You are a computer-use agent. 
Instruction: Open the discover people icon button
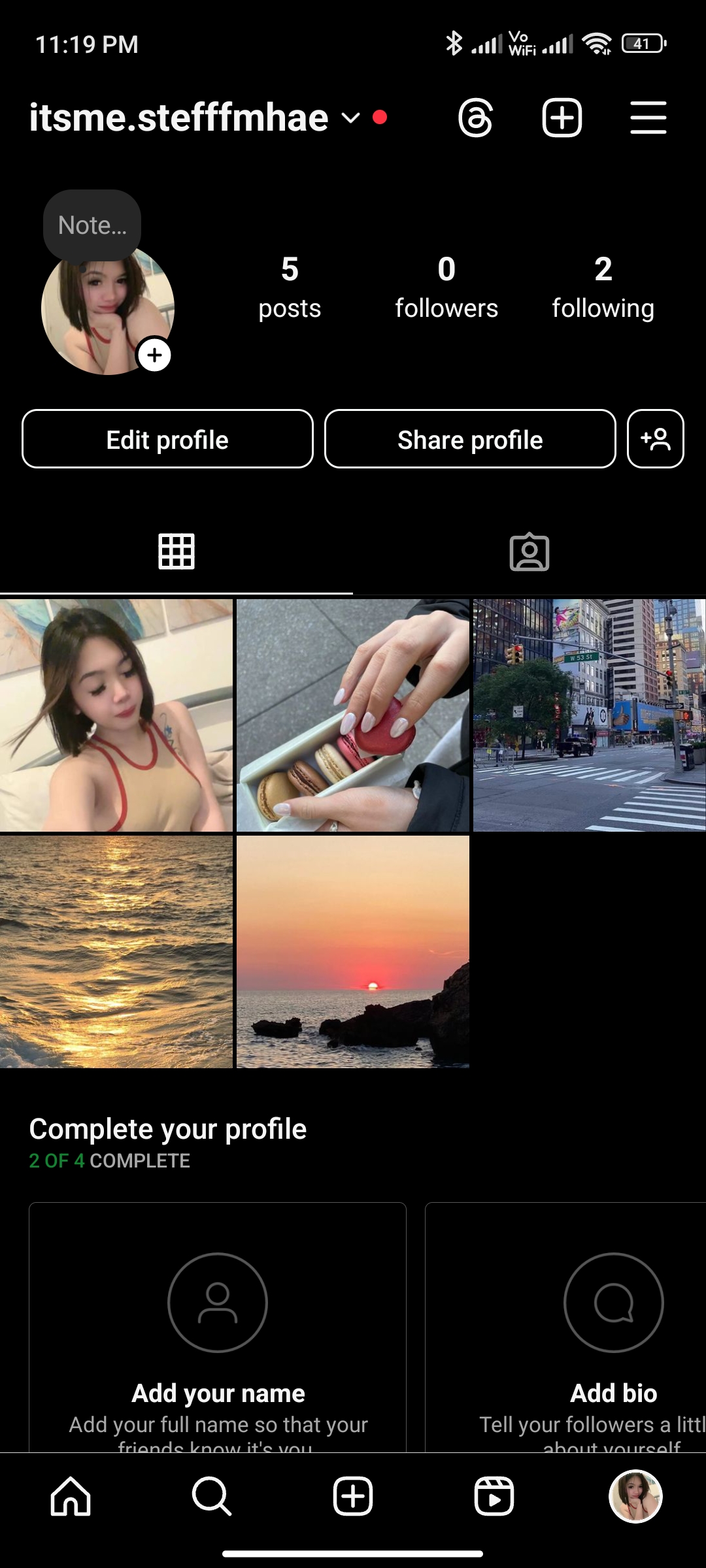(x=655, y=440)
